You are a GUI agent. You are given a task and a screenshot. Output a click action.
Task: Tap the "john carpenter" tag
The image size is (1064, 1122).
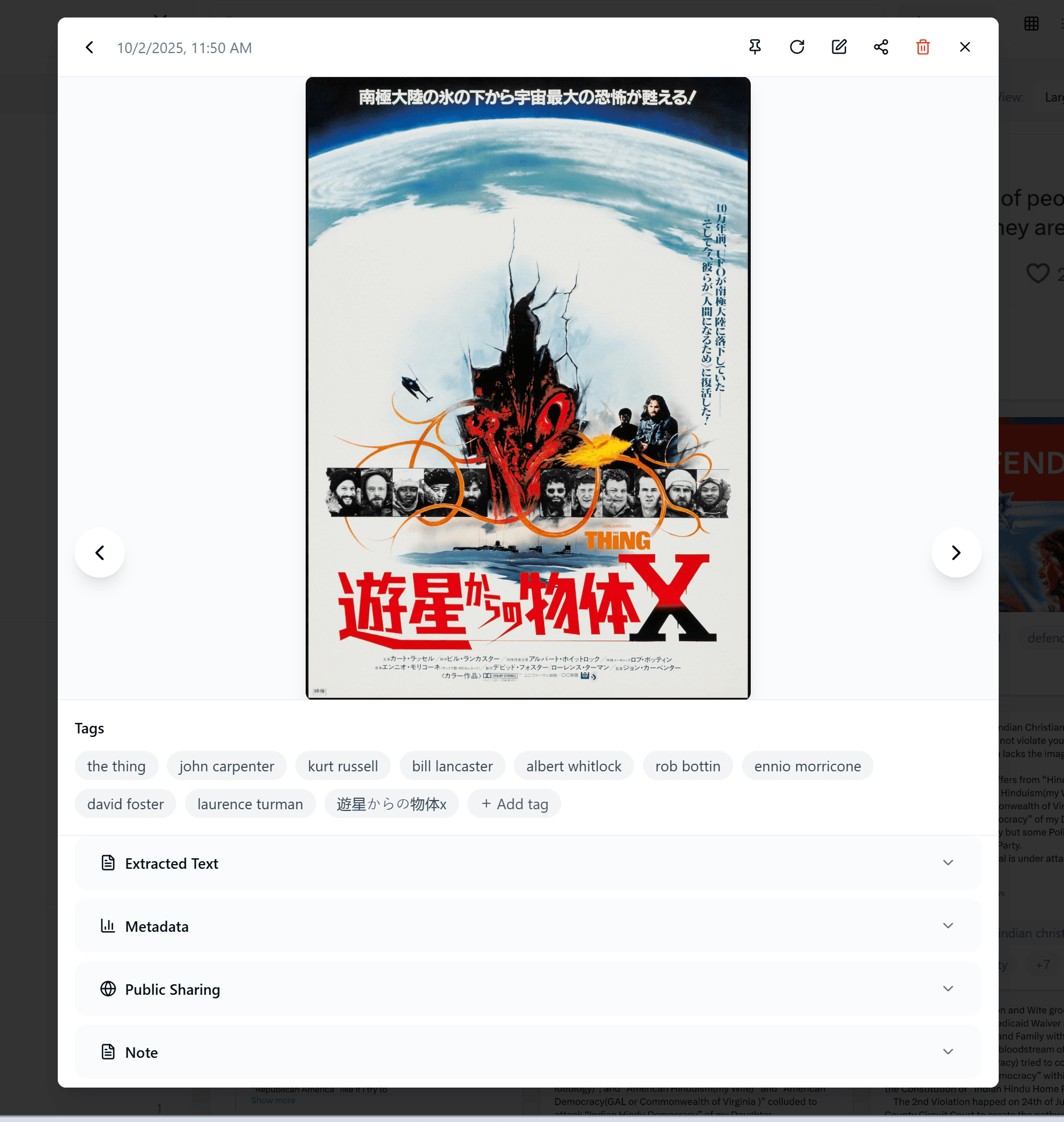tap(226, 766)
